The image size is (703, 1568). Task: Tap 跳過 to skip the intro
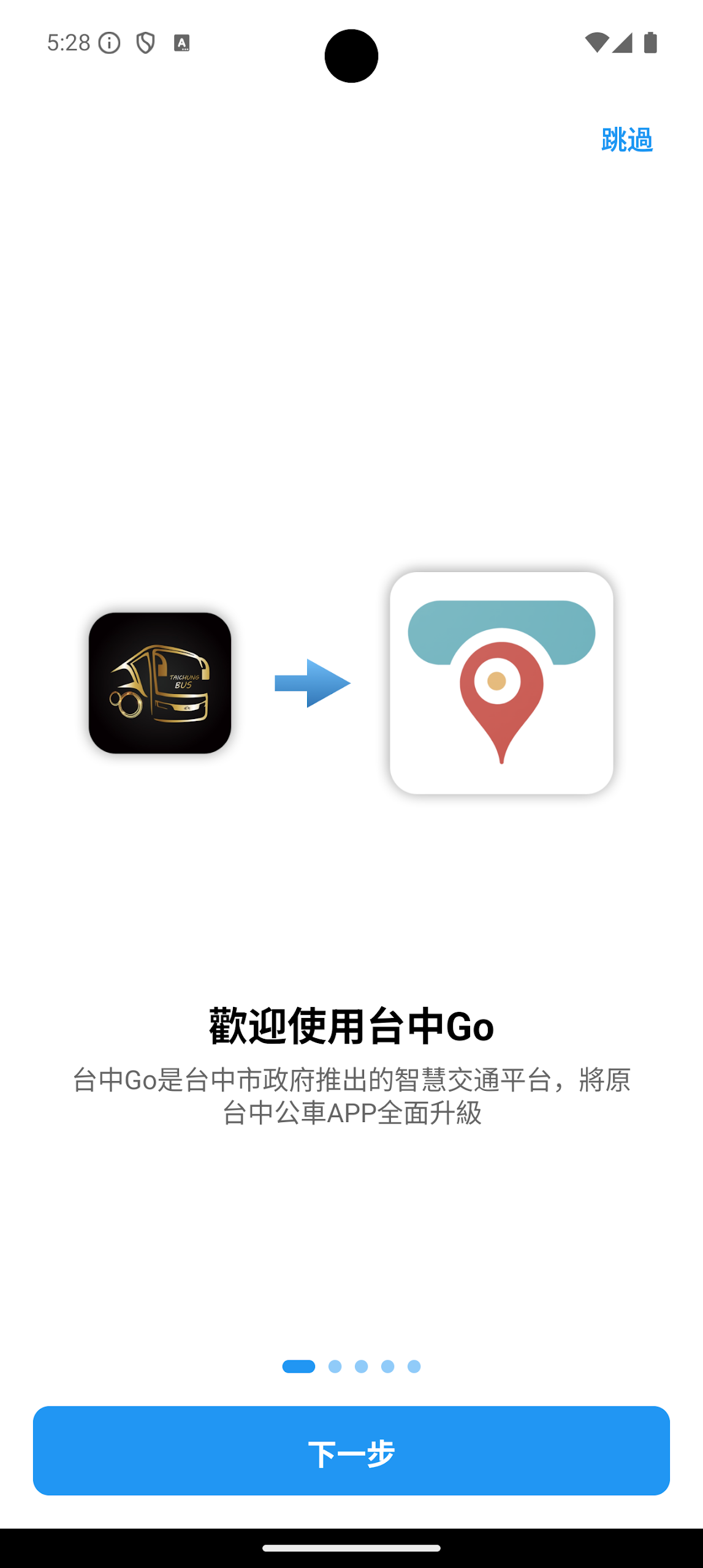(x=626, y=140)
